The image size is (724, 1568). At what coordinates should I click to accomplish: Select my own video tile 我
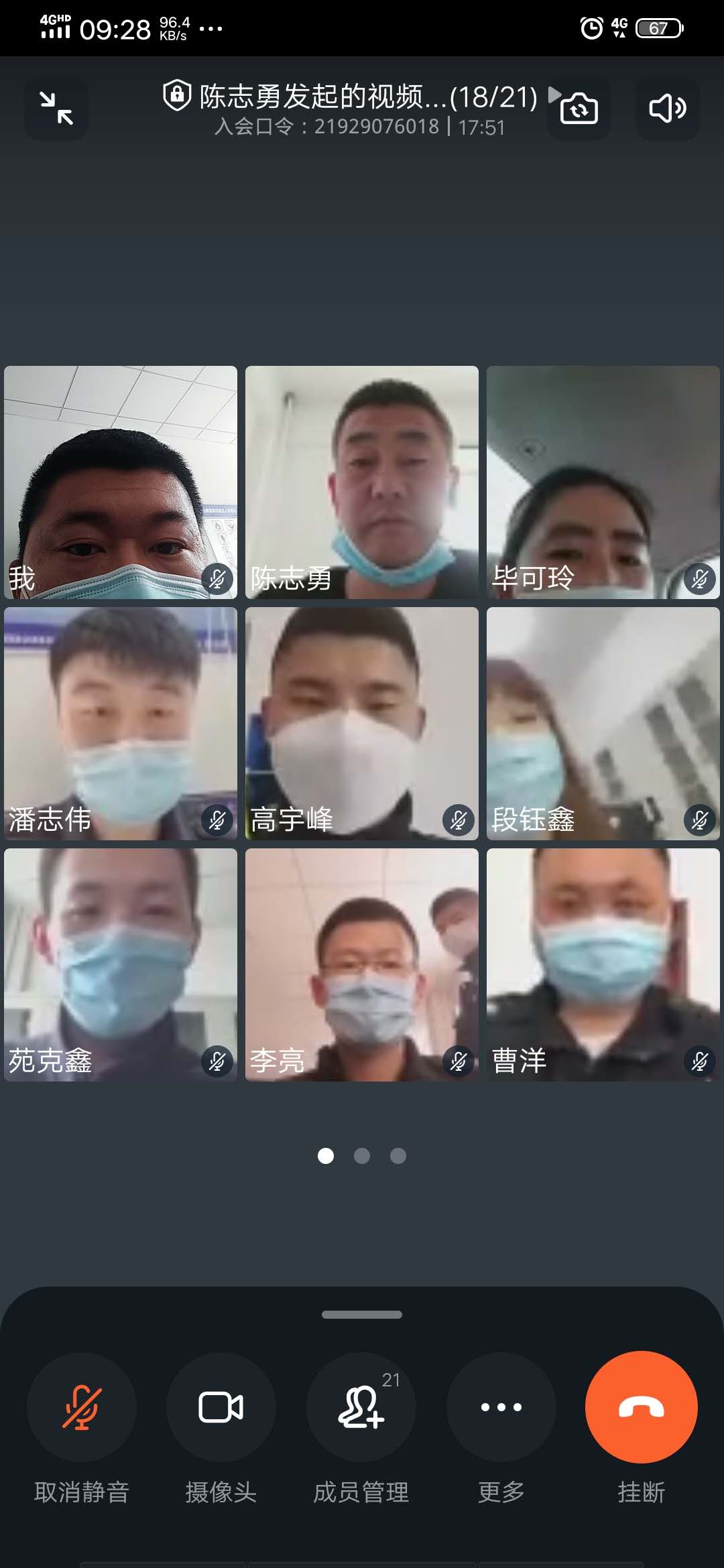point(121,482)
